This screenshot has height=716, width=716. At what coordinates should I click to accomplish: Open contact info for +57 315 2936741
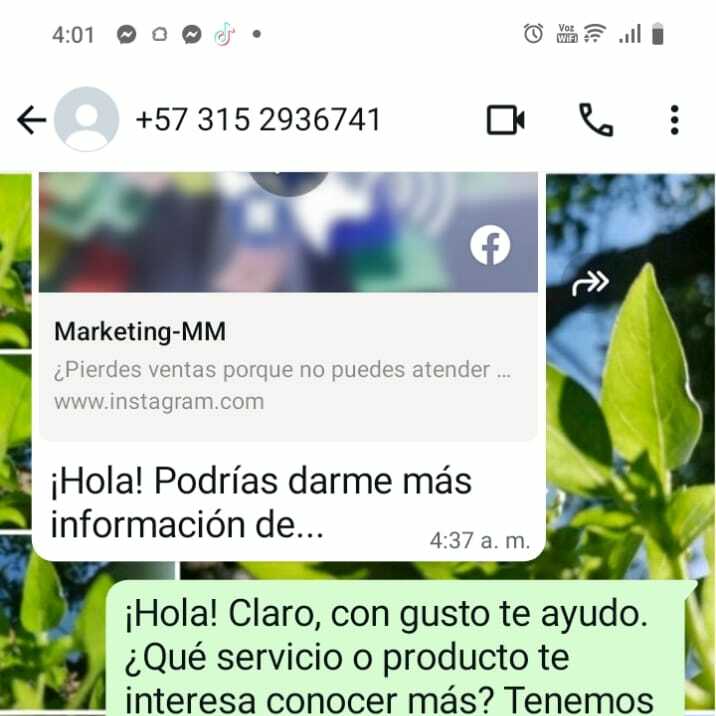tap(258, 121)
